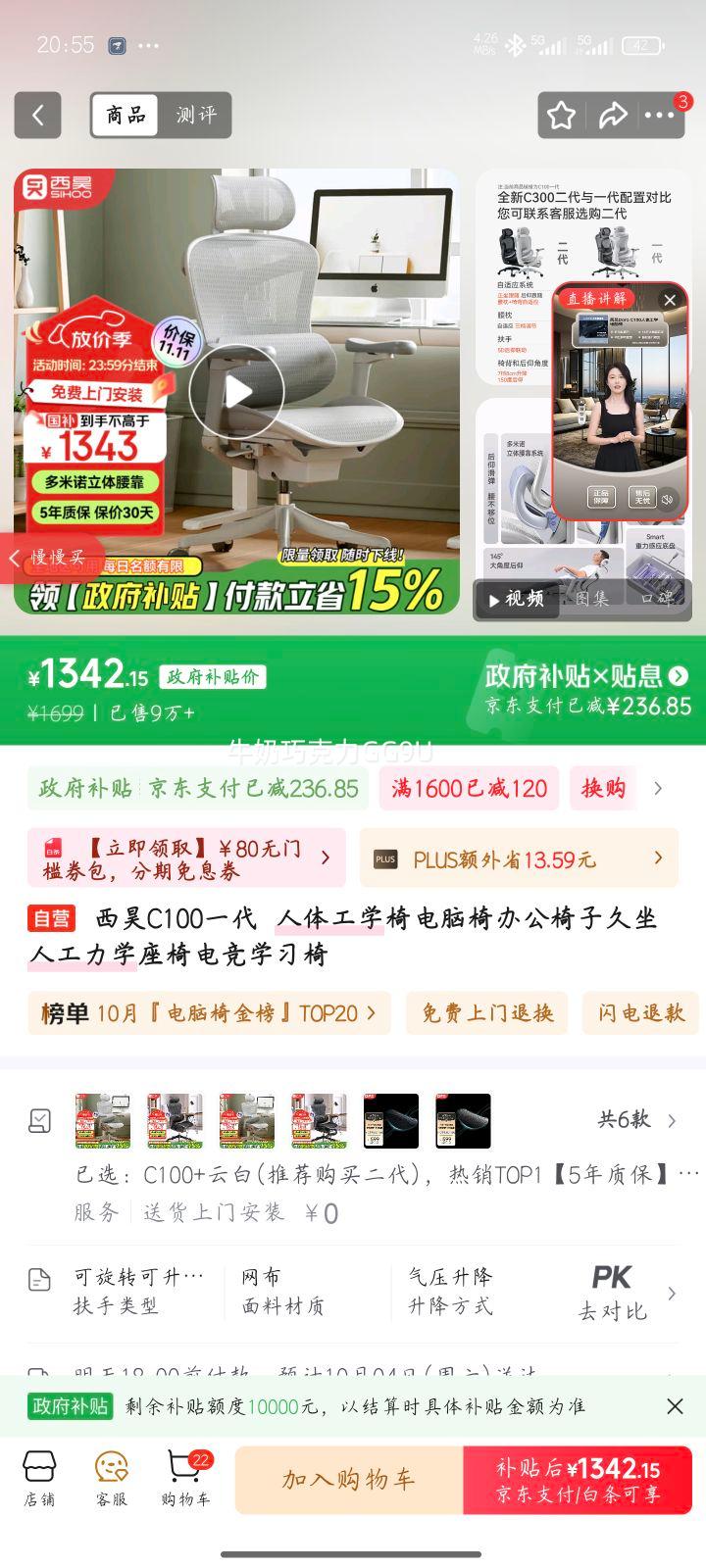Play the product video
Image resolution: width=706 pixels, height=1568 pixels.
pyautogui.click(x=236, y=393)
